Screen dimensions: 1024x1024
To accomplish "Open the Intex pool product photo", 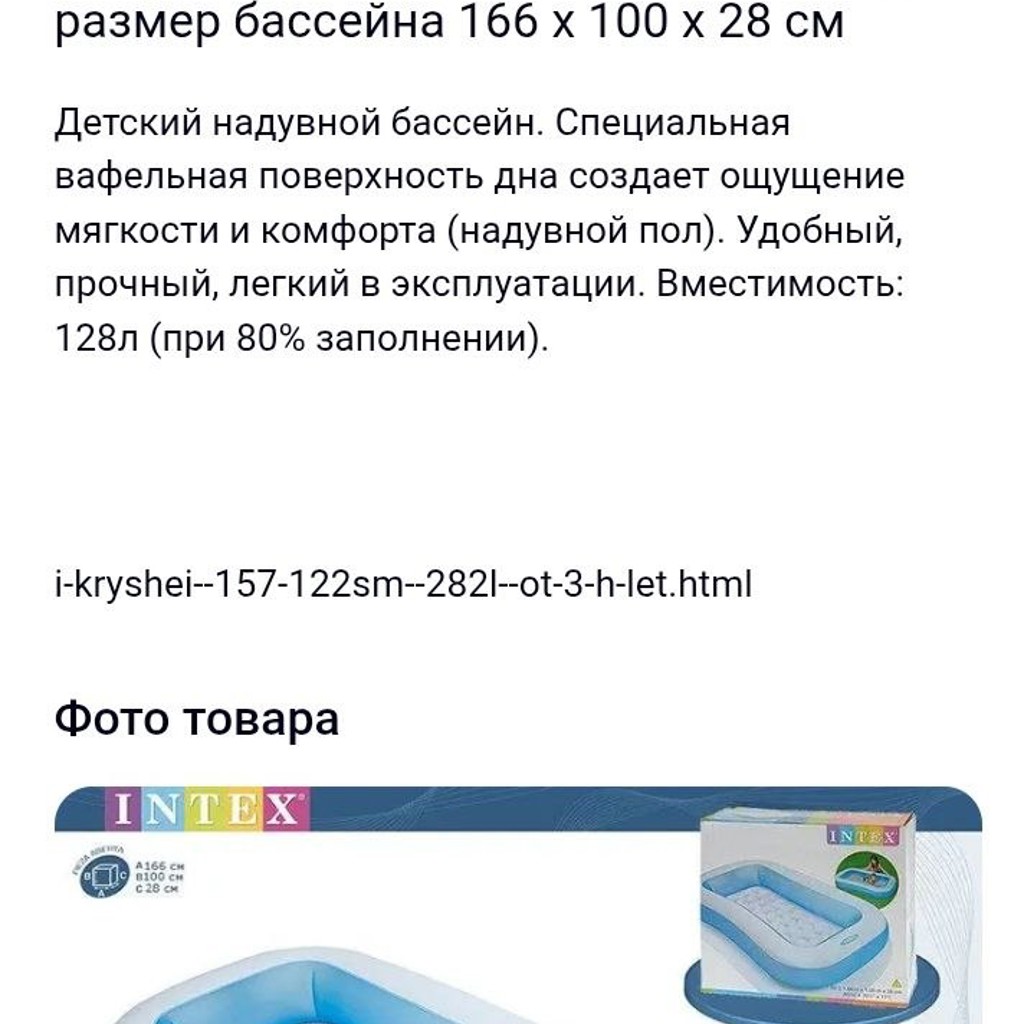I will click(x=518, y=905).
